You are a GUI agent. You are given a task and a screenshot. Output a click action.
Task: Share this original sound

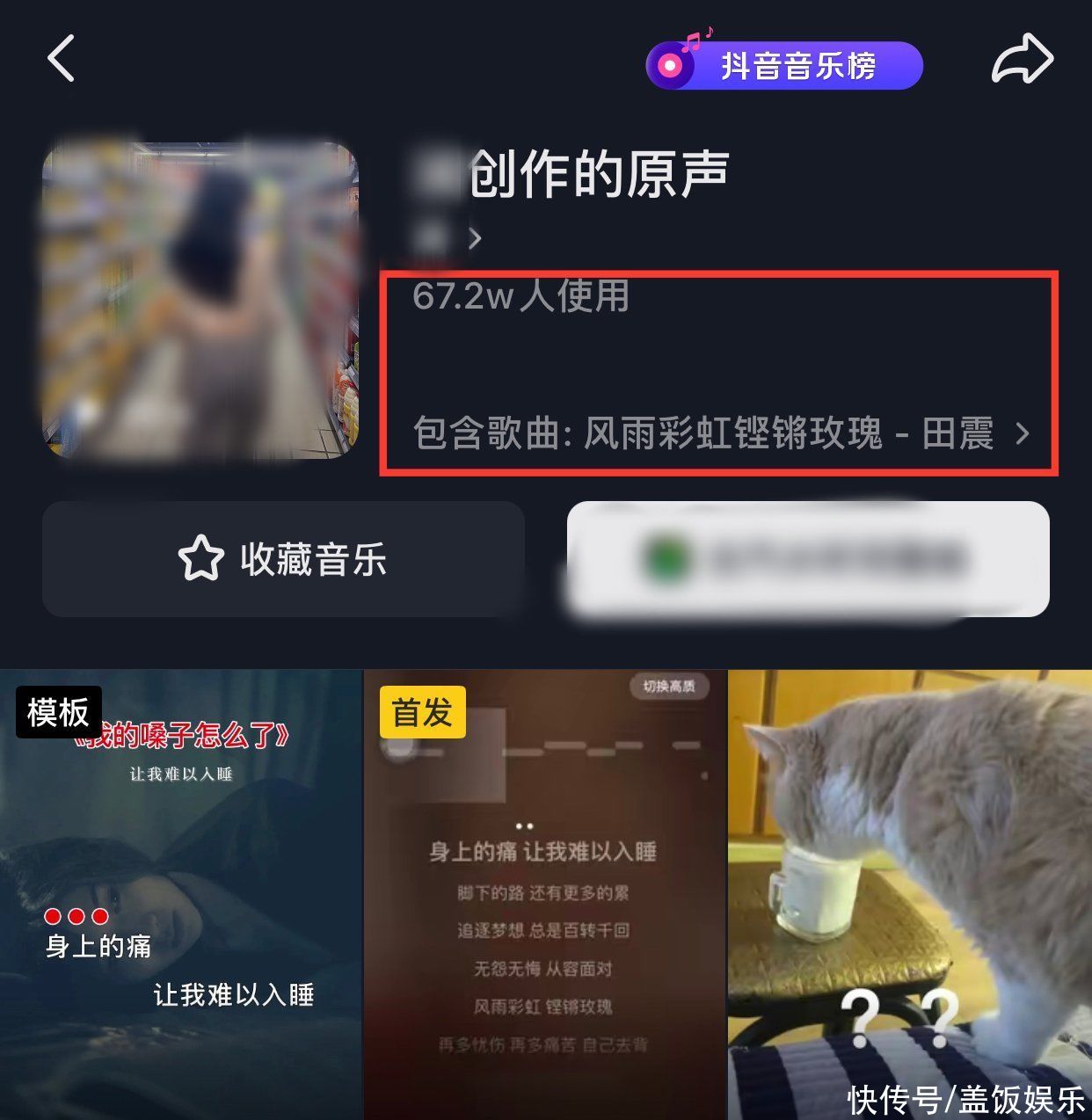tap(1022, 60)
